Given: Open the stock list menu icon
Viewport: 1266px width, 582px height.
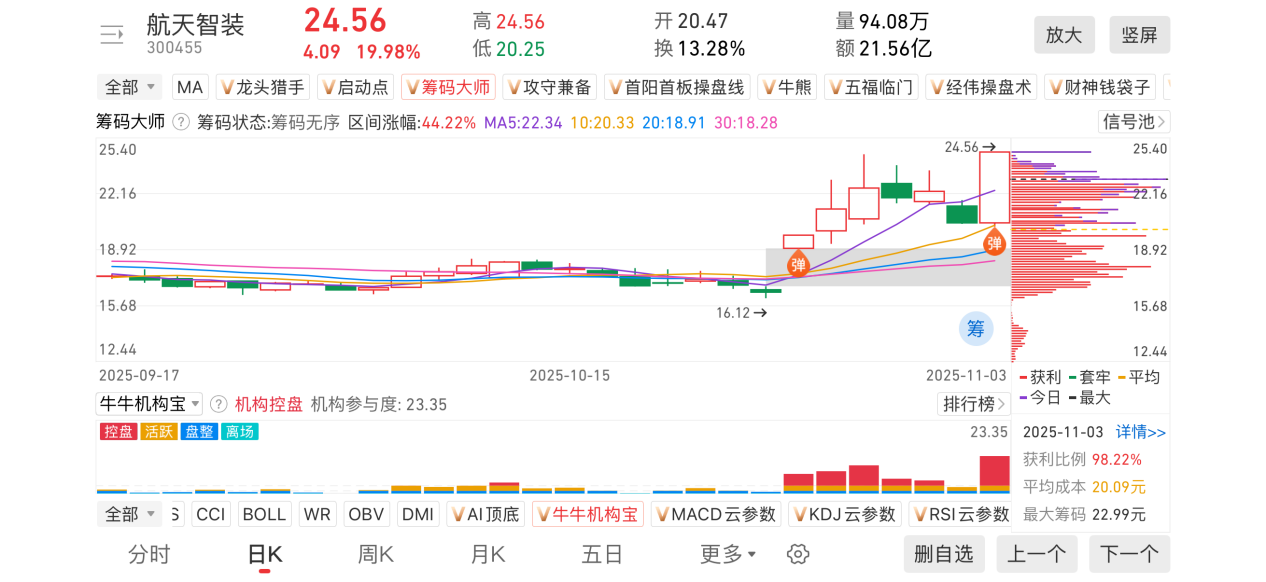Looking at the screenshot, I should tap(111, 35).
